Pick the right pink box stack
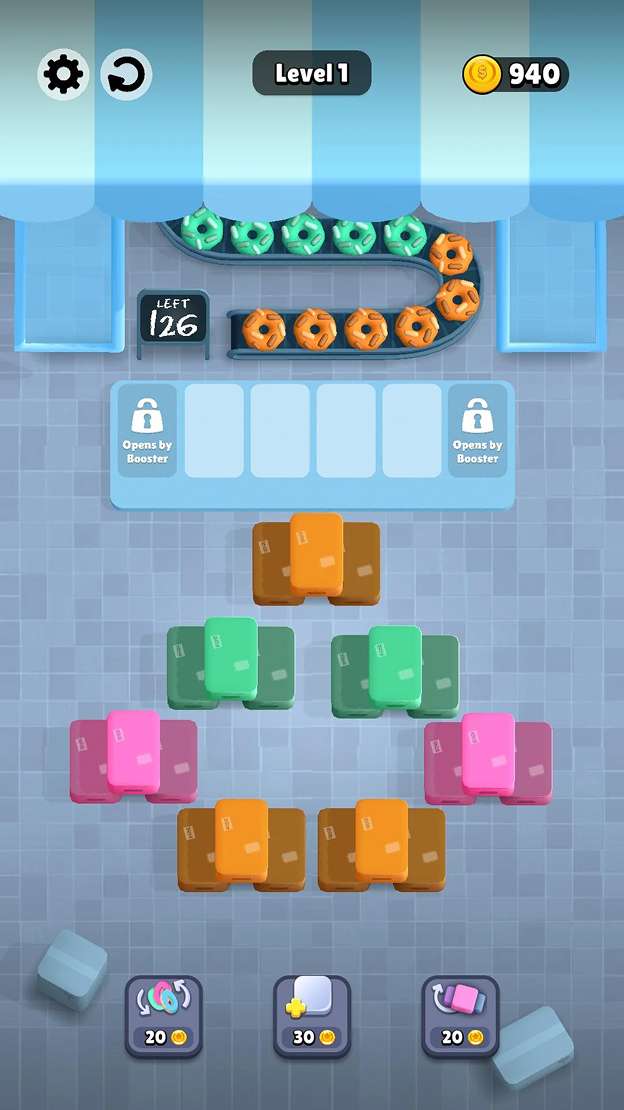Screen dimensions: 624x1110 tap(488, 758)
